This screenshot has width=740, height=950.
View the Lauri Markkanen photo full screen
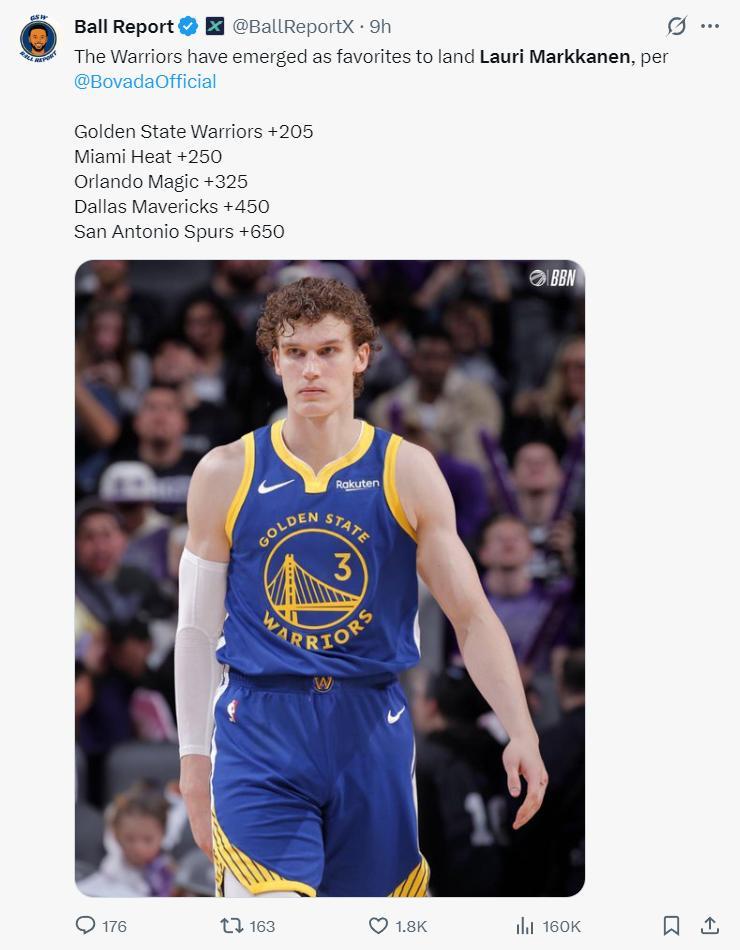pyautogui.click(x=330, y=578)
